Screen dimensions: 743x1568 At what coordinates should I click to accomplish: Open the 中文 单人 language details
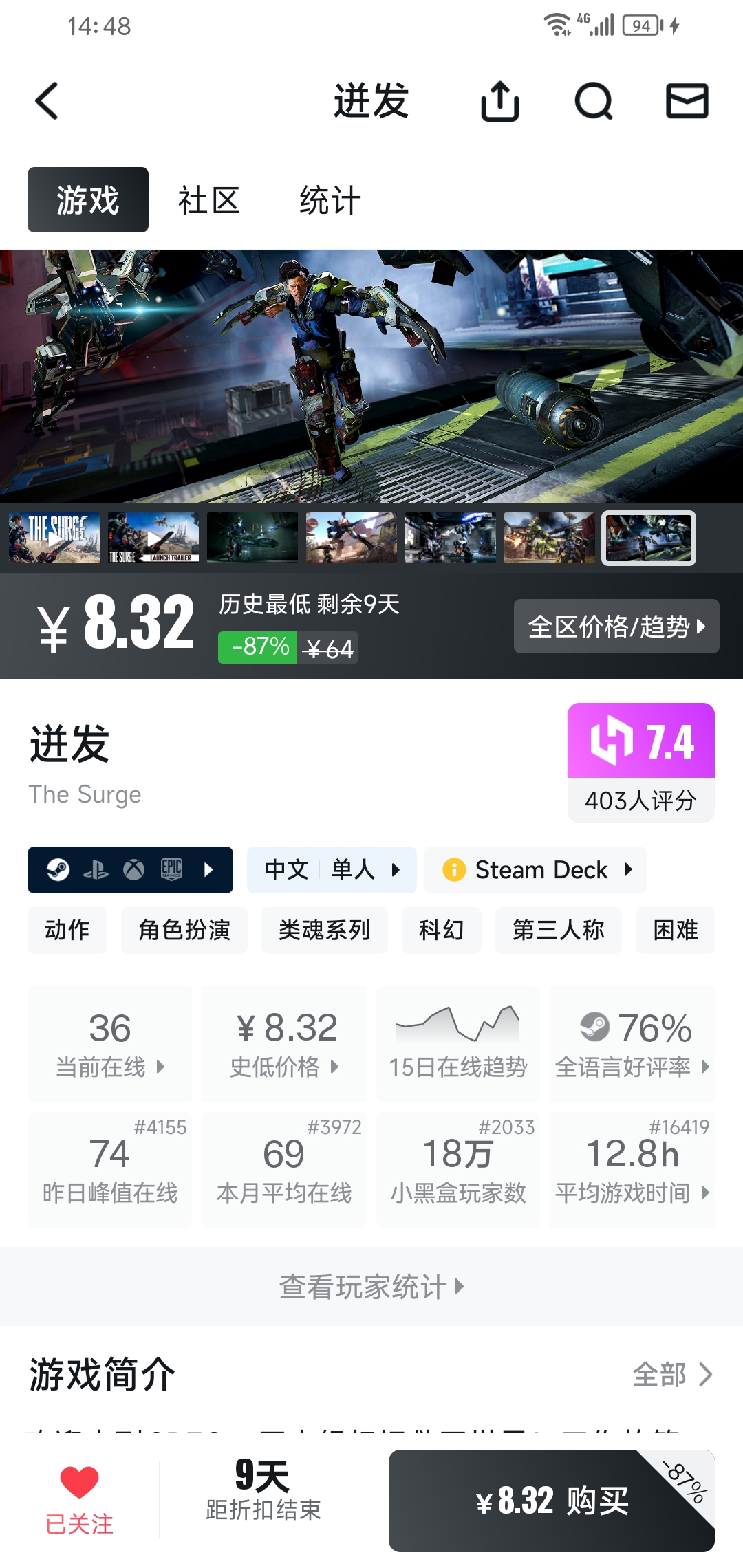tap(332, 870)
